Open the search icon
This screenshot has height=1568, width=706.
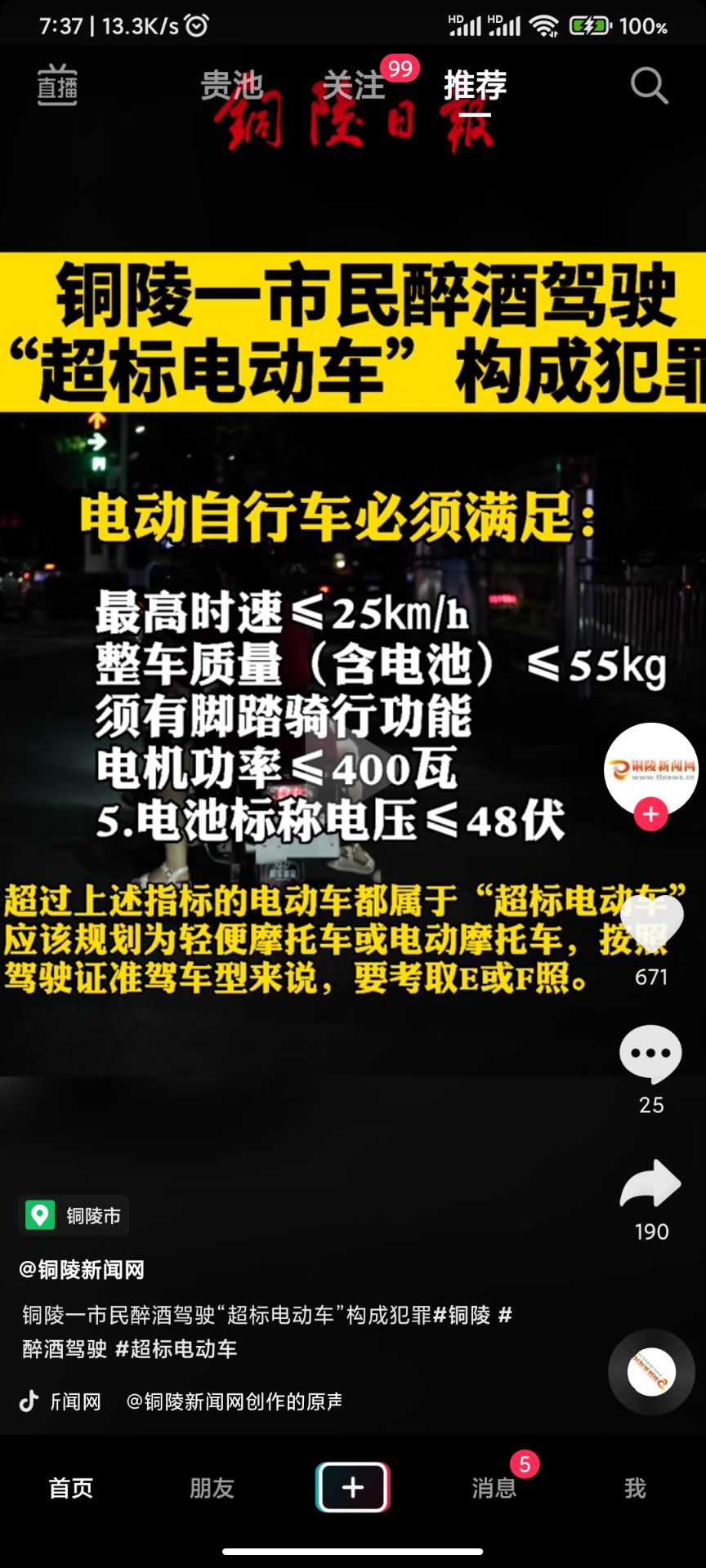point(649,85)
